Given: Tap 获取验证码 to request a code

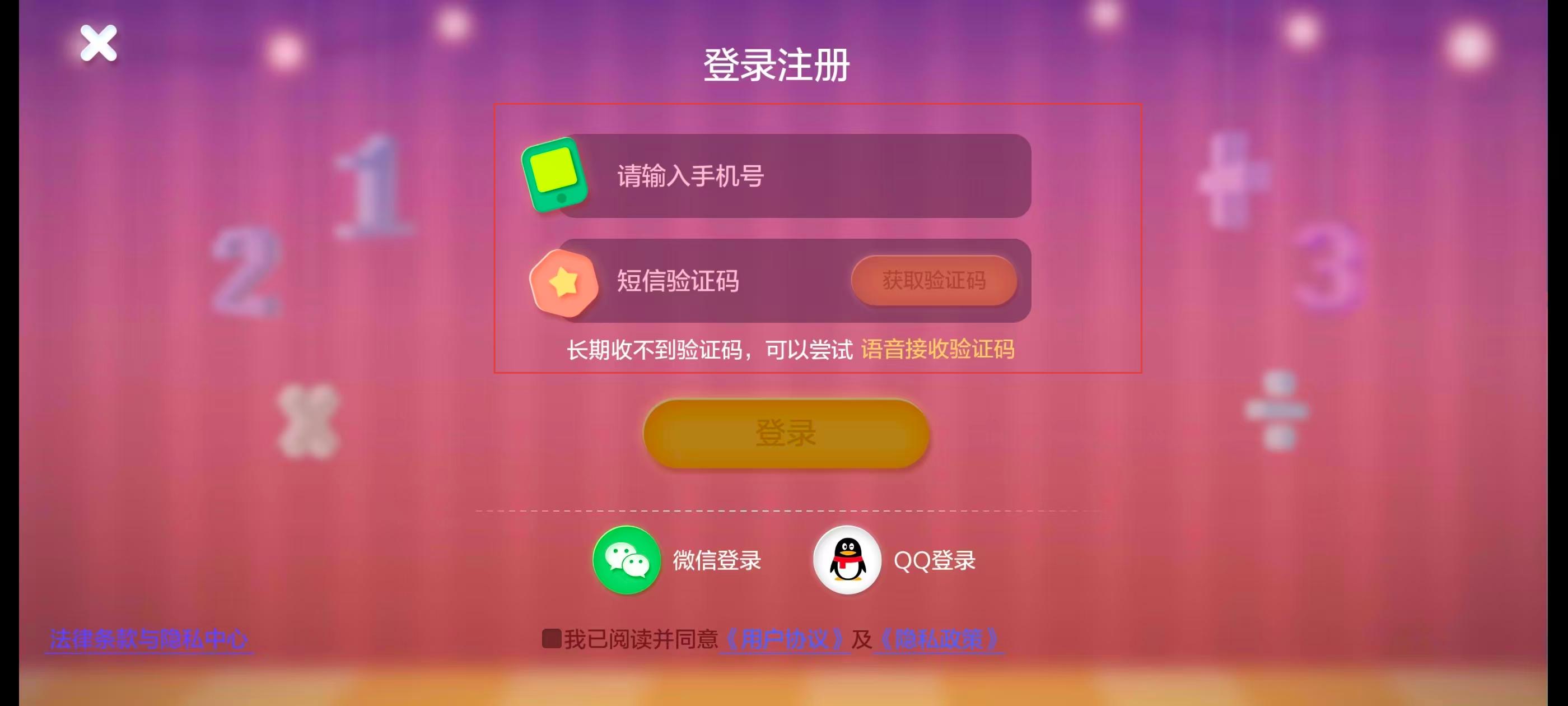Looking at the screenshot, I should [x=934, y=281].
